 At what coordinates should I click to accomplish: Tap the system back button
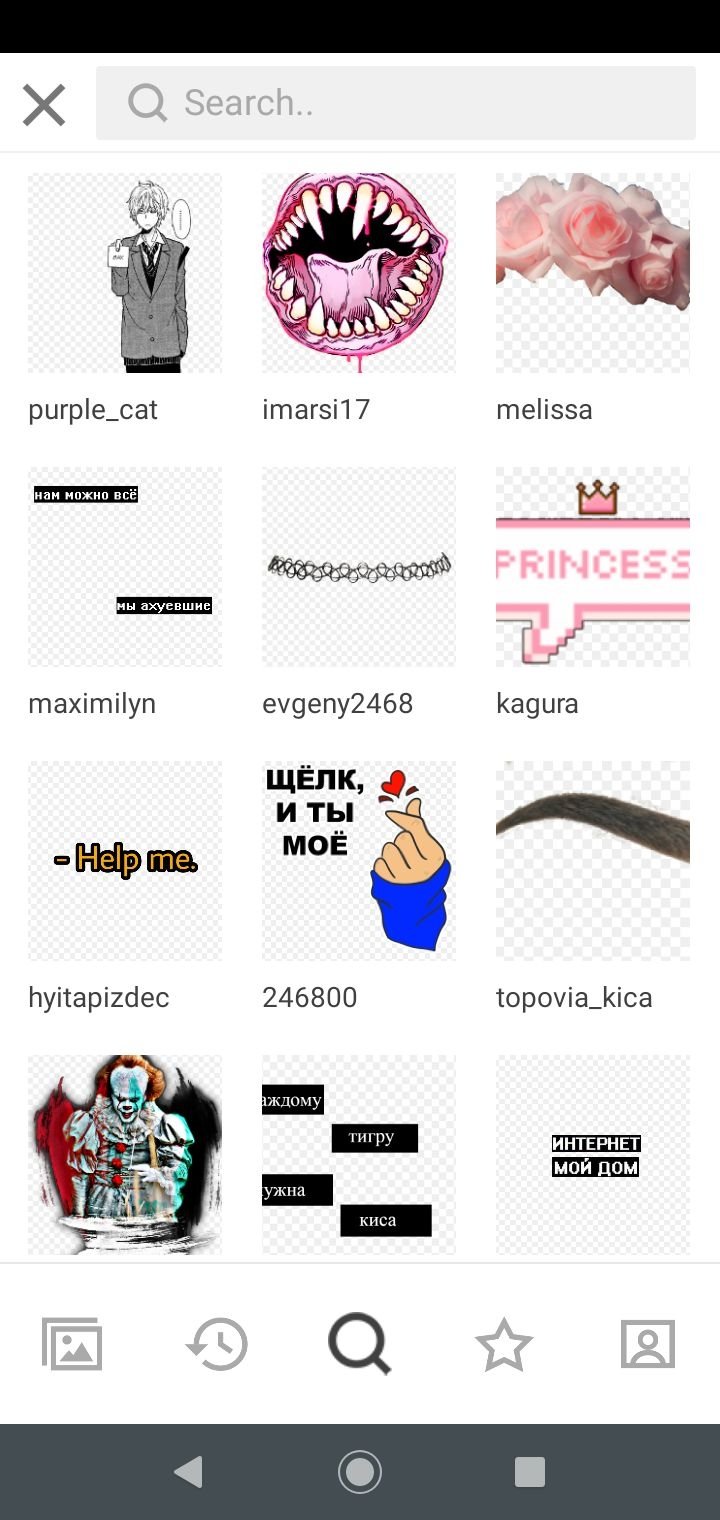(188, 1472)
